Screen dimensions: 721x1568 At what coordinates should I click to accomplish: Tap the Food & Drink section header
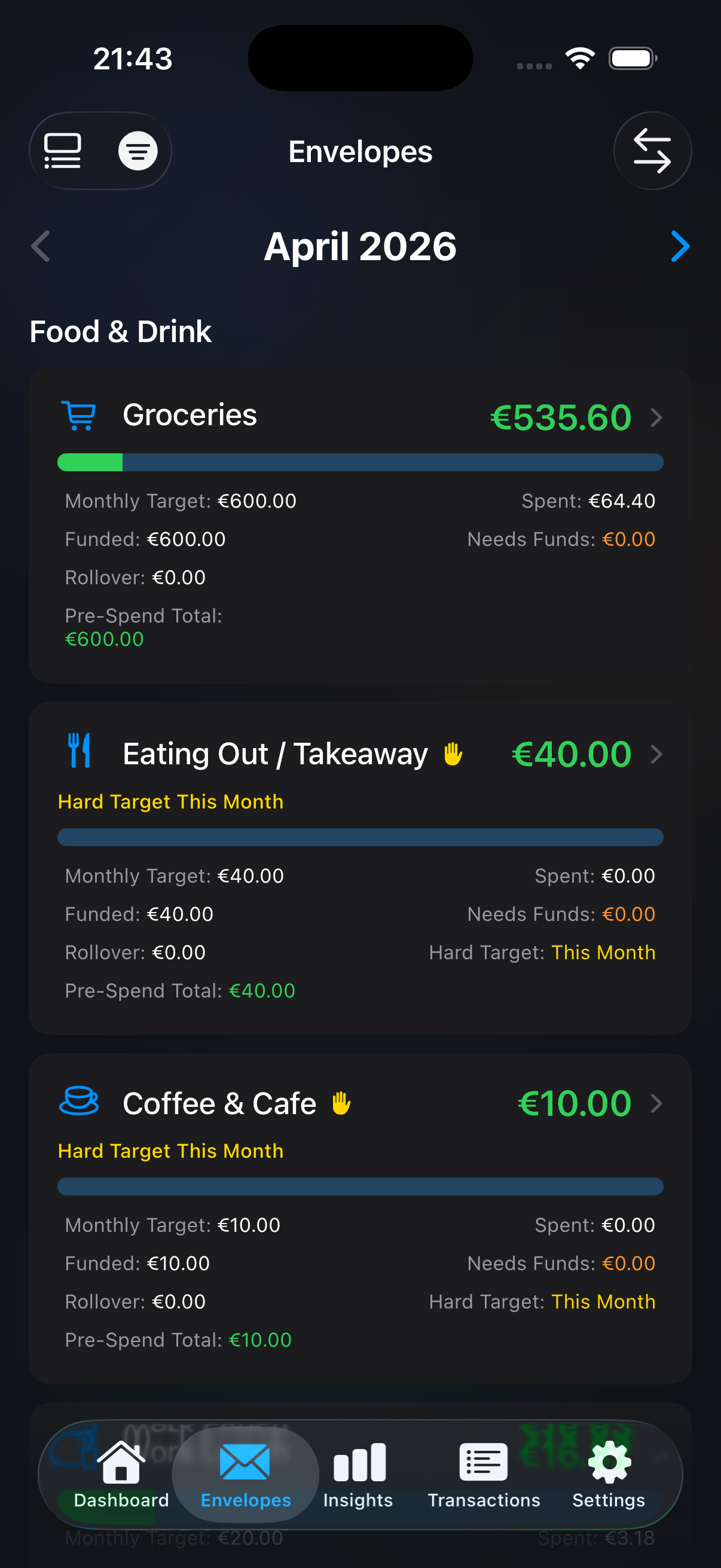[x=121, y=331]
